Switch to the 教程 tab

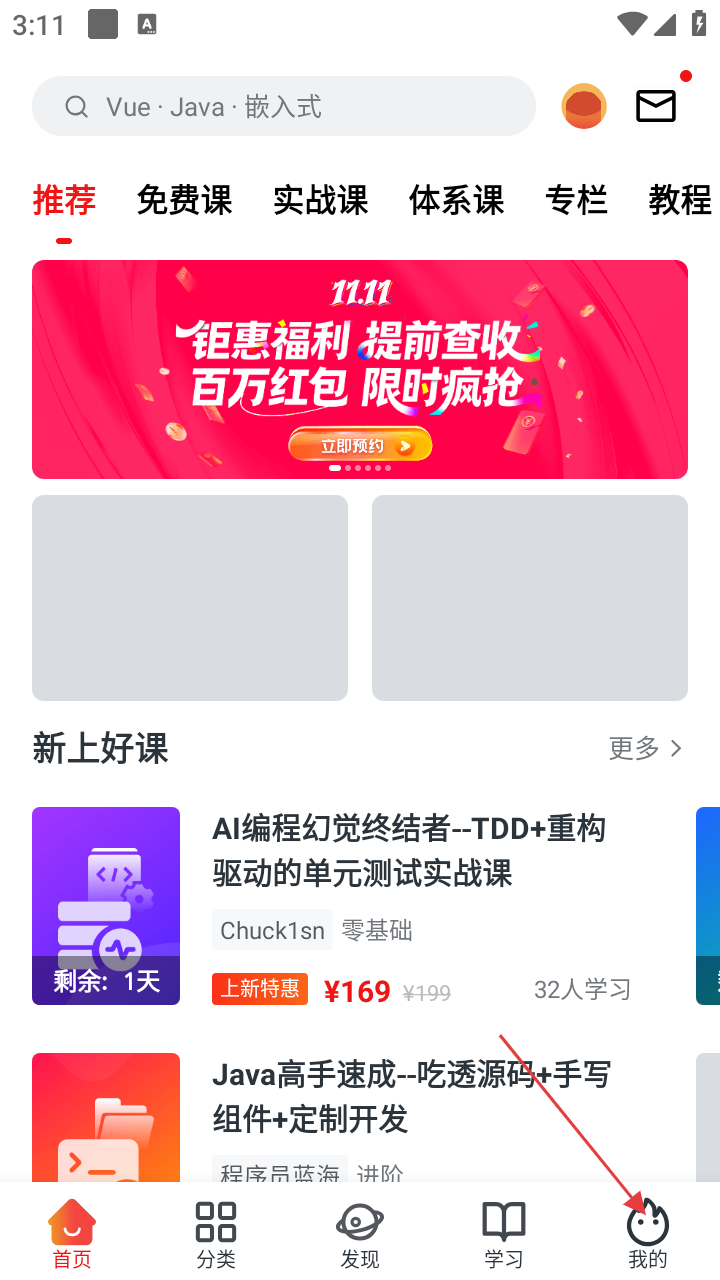[x=680, y=200]
